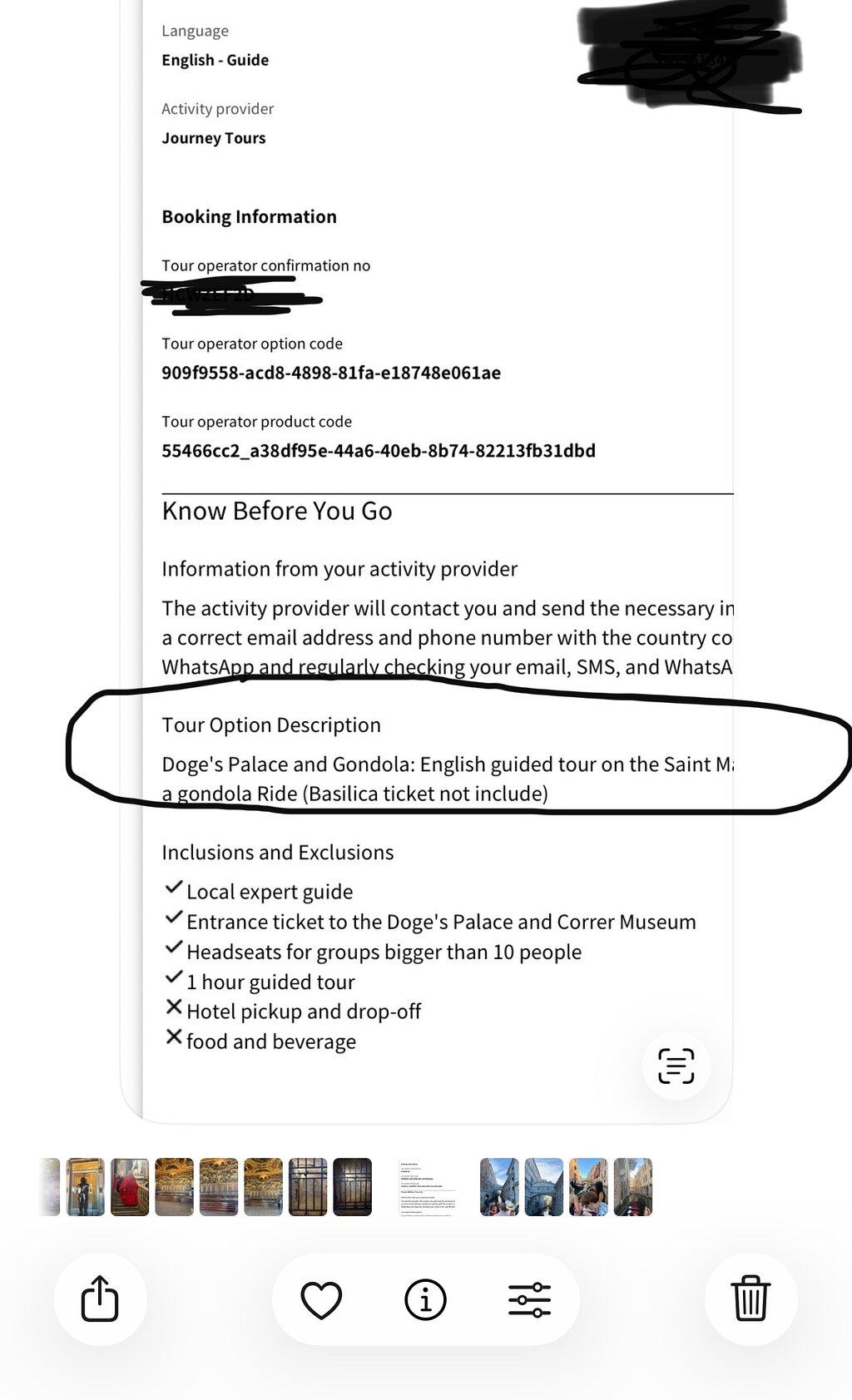Open the last thumbnail showing a narrow canal

(x=633, y=1187)
